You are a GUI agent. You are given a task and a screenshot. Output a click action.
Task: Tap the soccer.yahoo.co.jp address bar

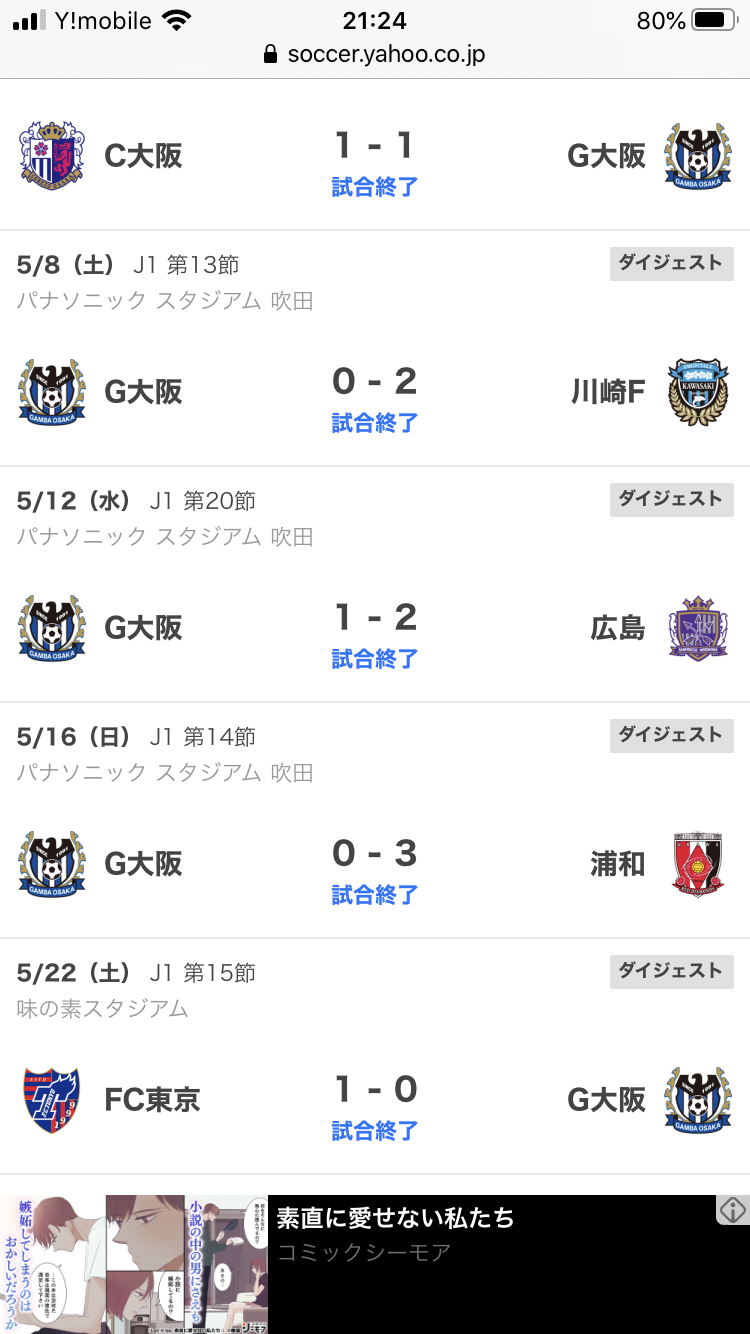pyautogui.click(x=375, y=53)
